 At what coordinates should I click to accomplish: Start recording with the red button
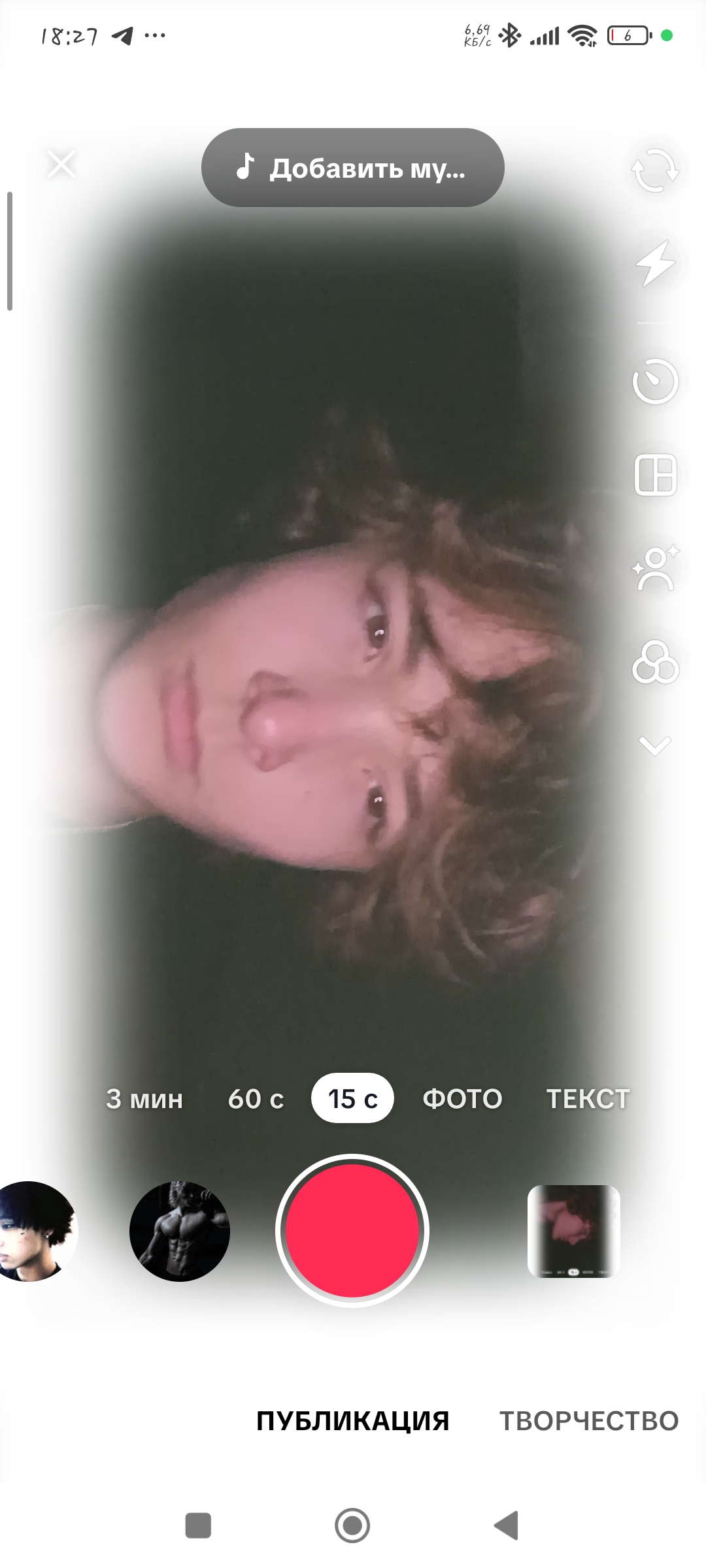click(x=352, y=1231)
